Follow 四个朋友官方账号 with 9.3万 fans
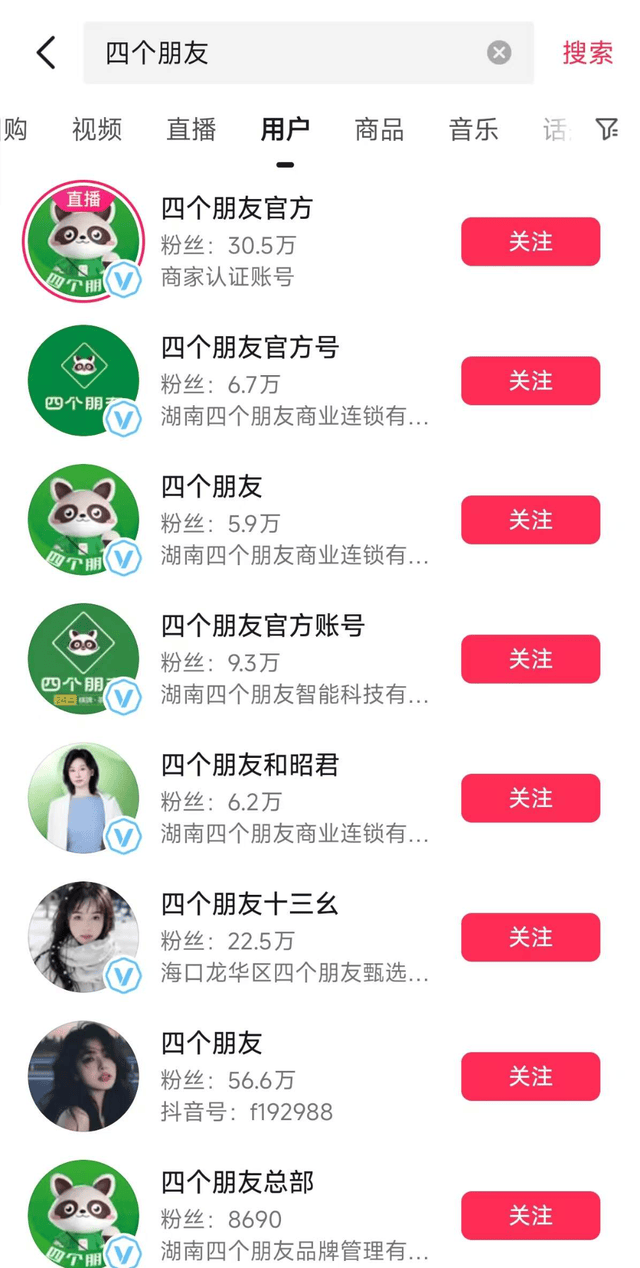 pos(530,659)
